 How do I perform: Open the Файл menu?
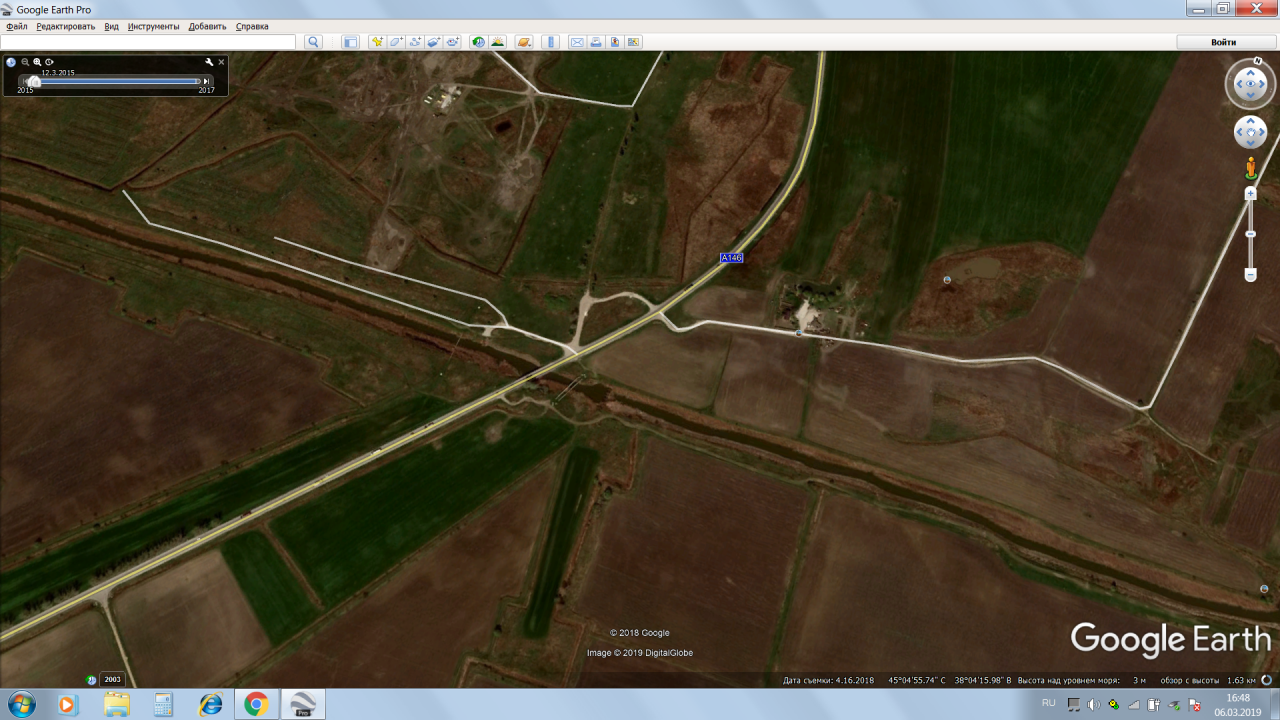click(x=16, y=26)
